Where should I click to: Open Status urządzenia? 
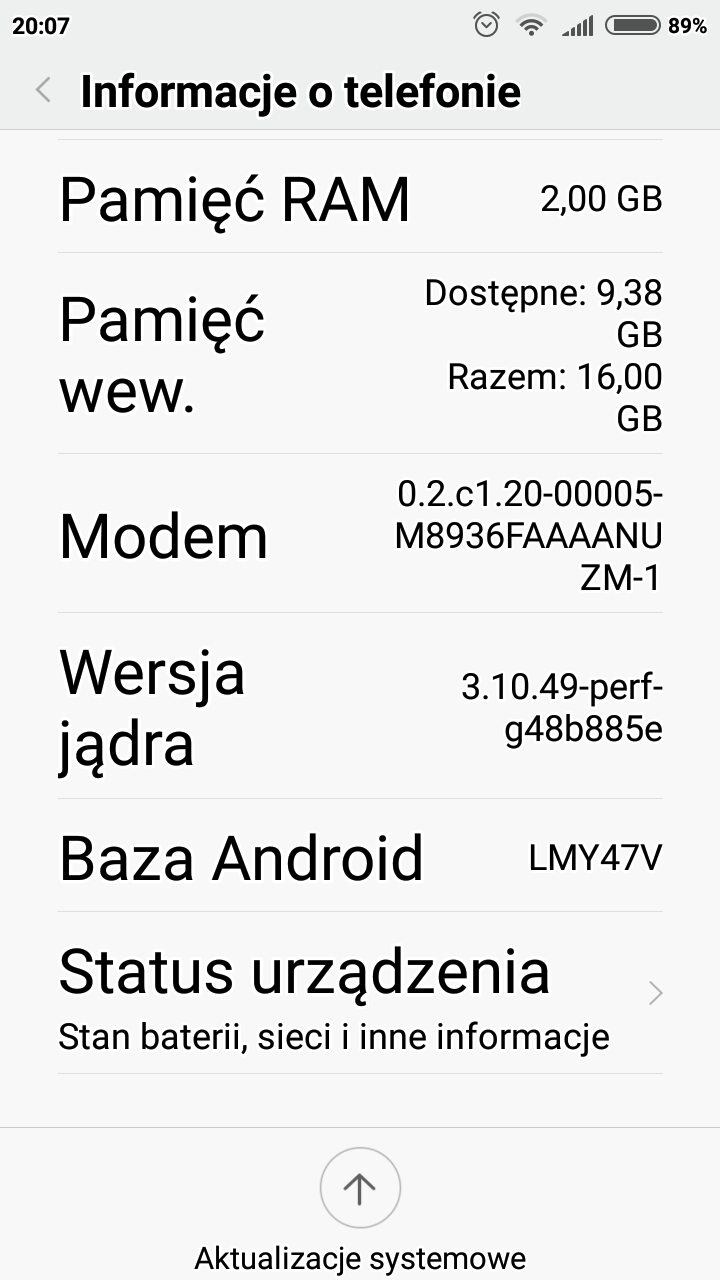359,993
